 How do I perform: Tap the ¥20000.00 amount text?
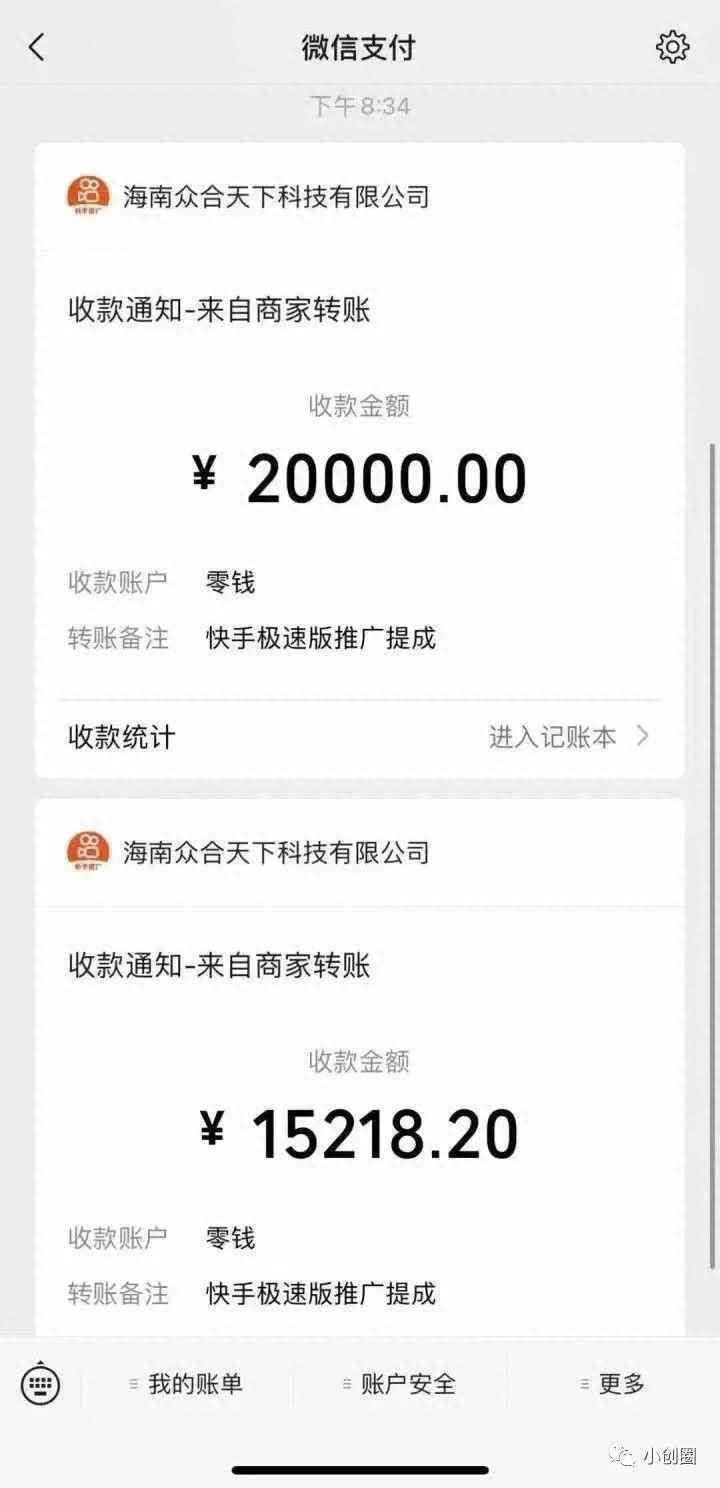tap(361, 477)
